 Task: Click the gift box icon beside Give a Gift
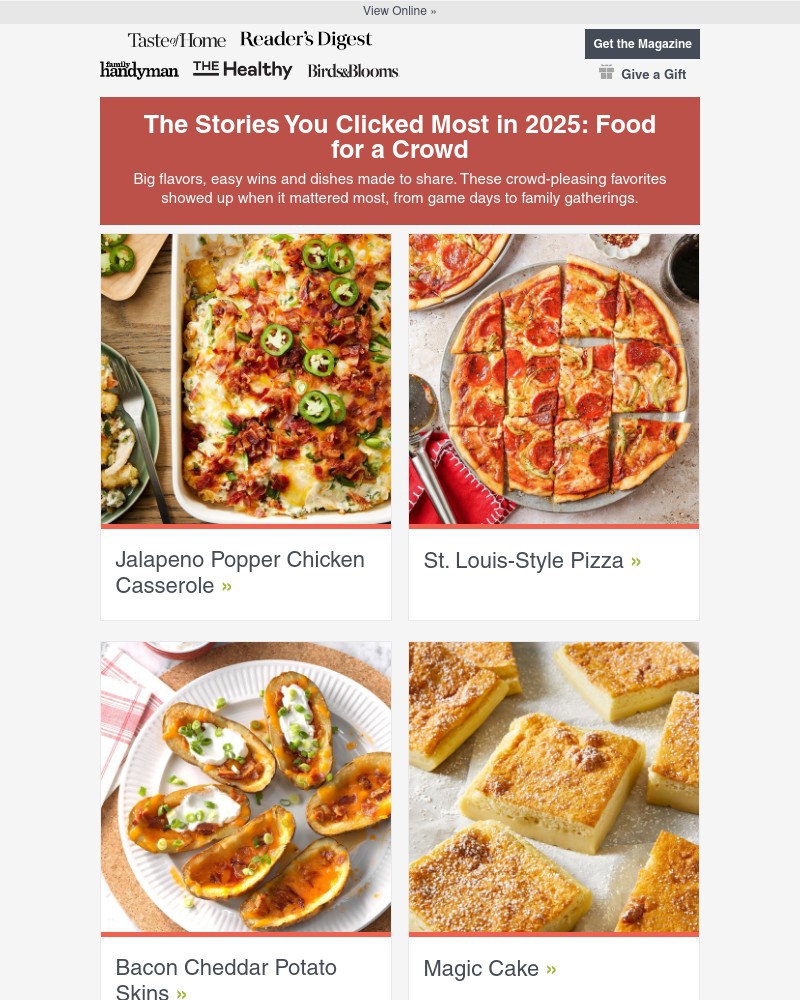tap(607, 72)
